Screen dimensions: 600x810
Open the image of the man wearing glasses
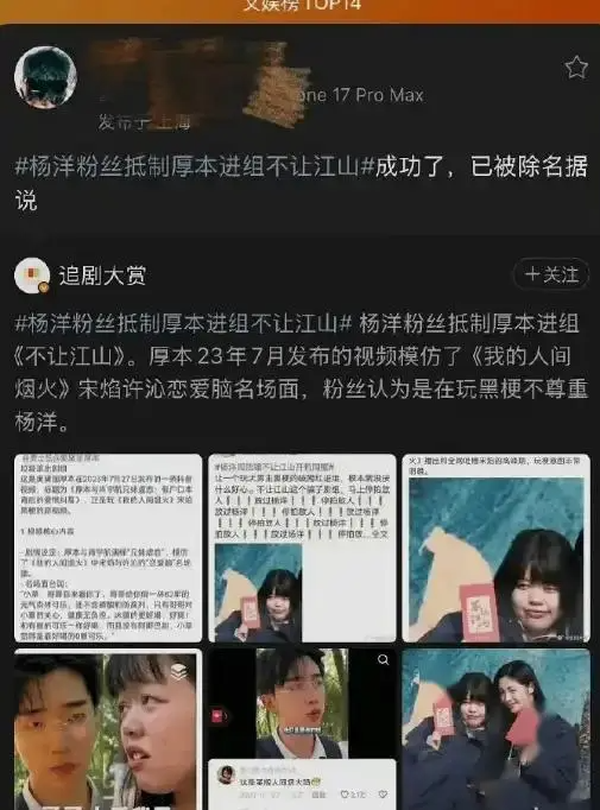coord(301,705)
